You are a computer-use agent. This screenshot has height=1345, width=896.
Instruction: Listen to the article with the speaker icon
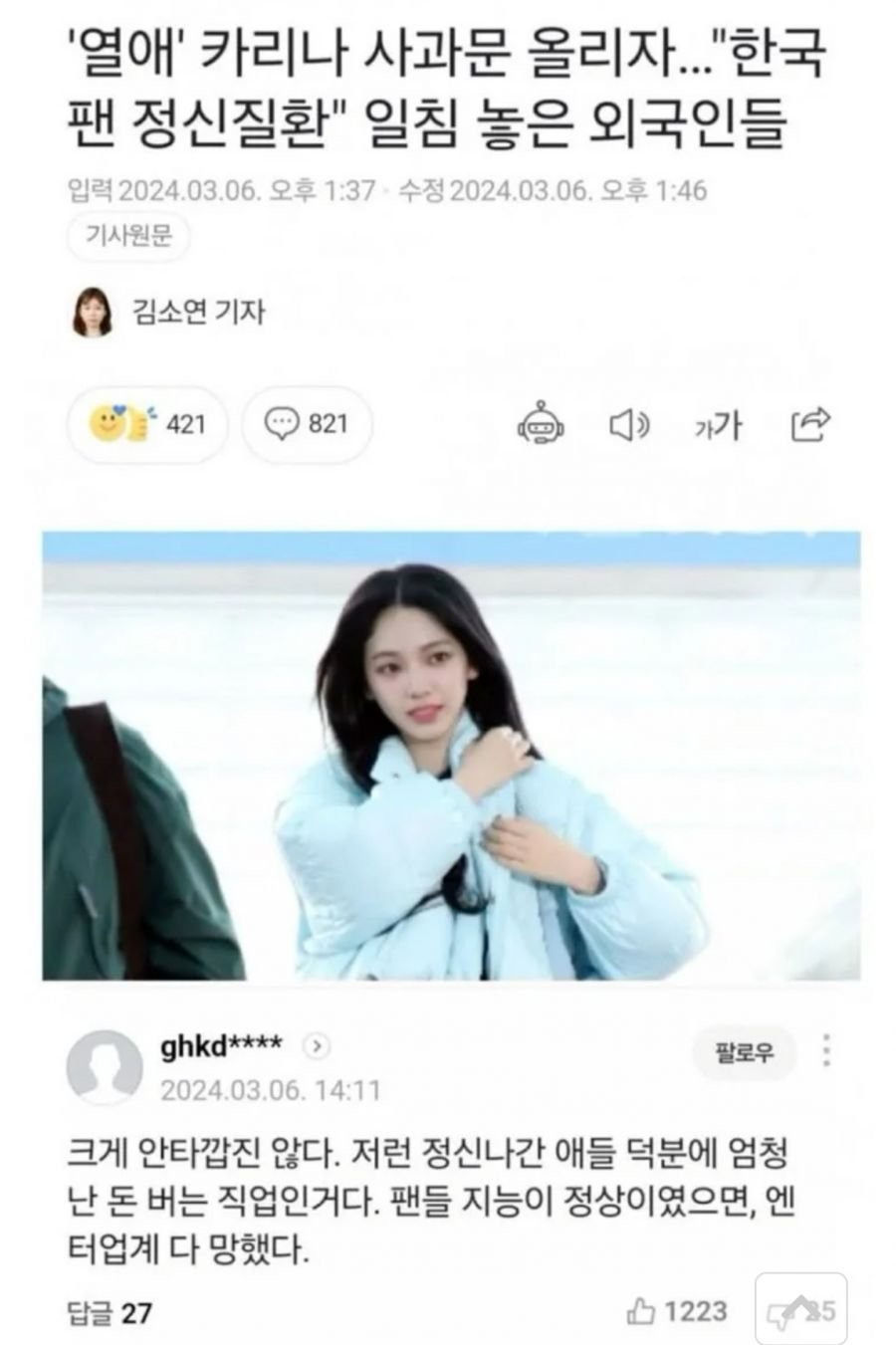(628, 425)
